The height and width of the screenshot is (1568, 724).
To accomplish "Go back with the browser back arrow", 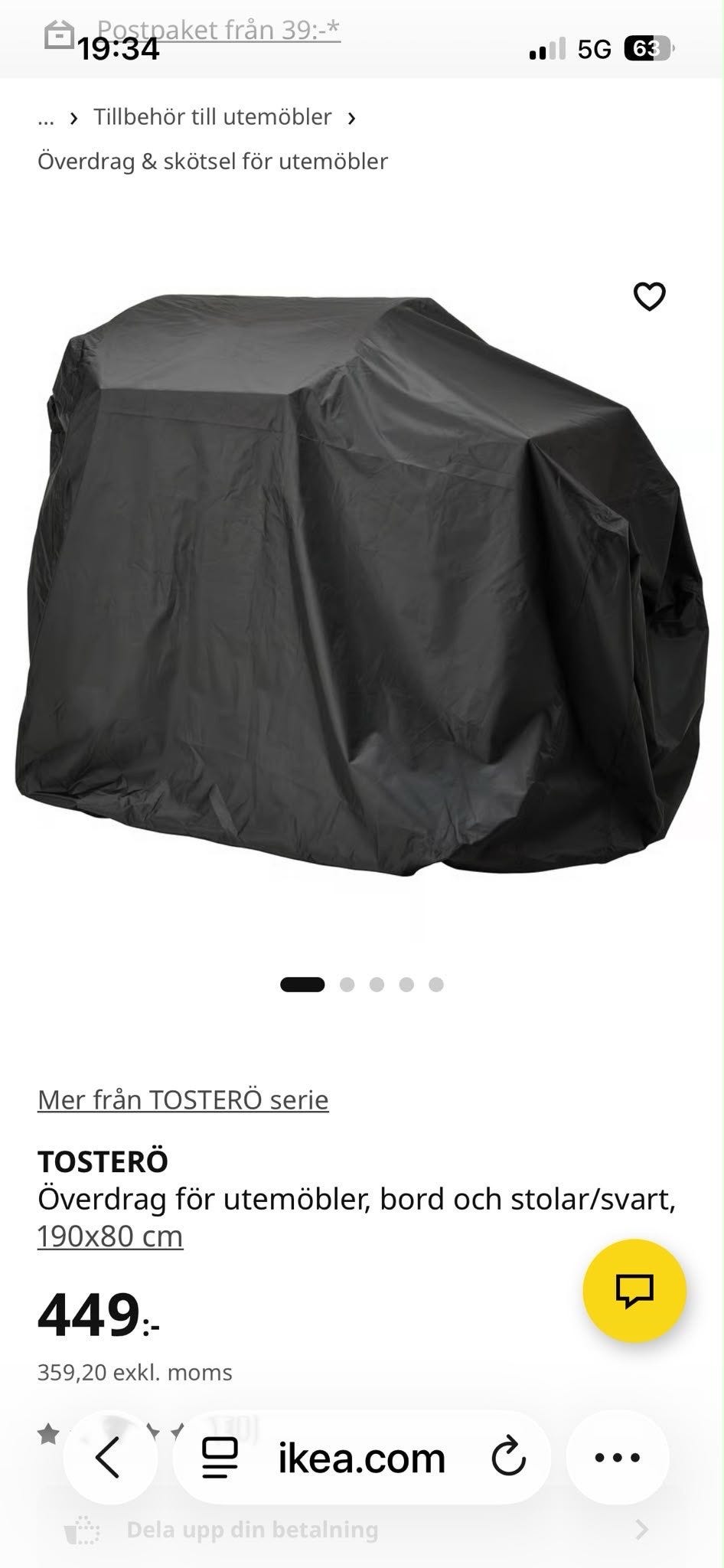I will pos(109,1458).
